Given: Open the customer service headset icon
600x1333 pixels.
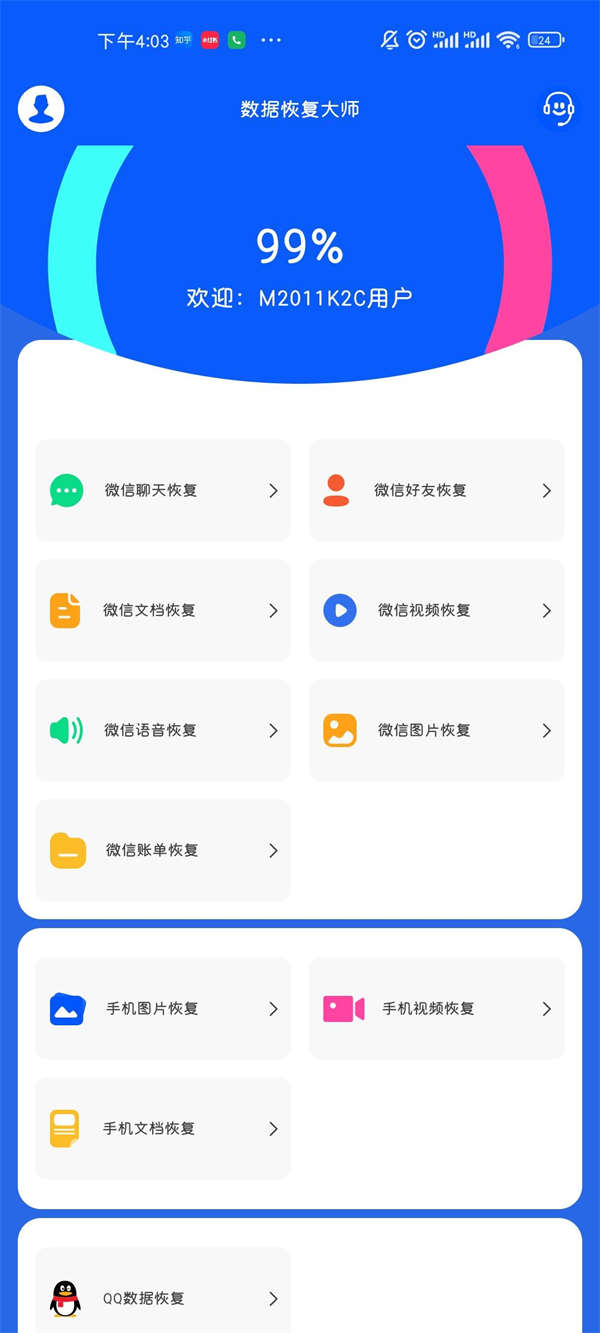Looking at the screenshot, I should (x=558, y=108).
